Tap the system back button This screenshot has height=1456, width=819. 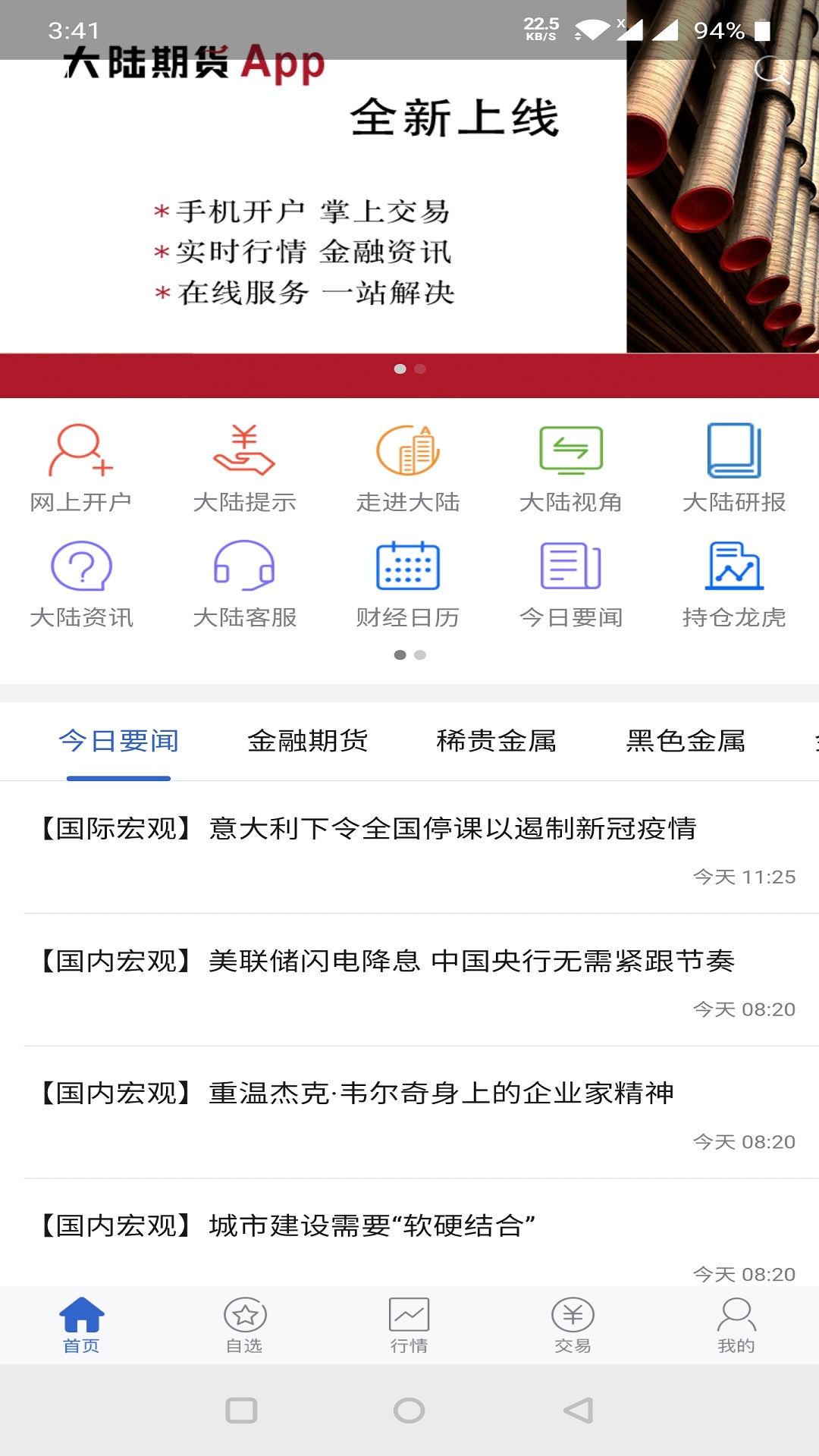click(578, 1410)
